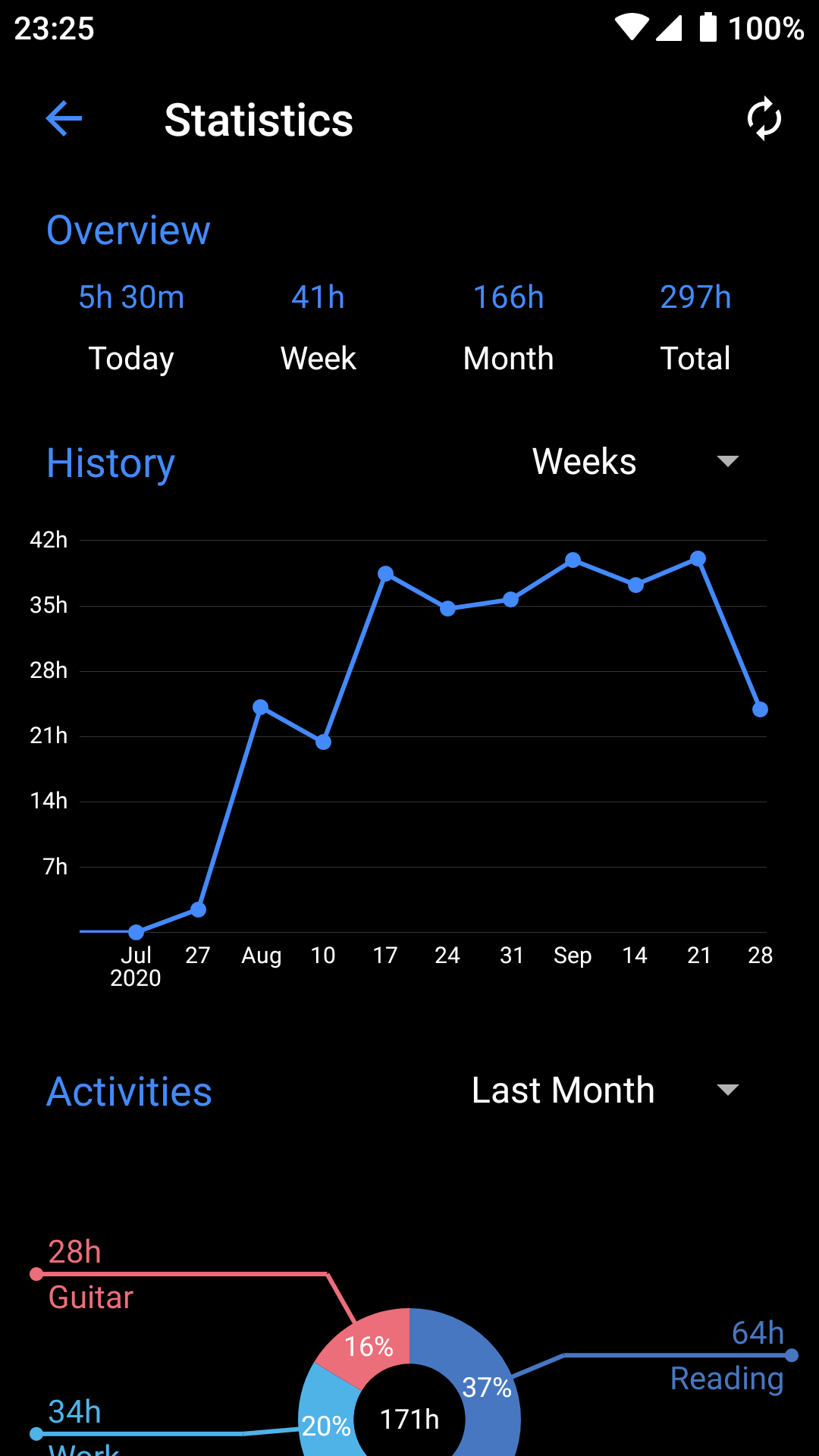Refresh the statistics data

click(764, 119)
